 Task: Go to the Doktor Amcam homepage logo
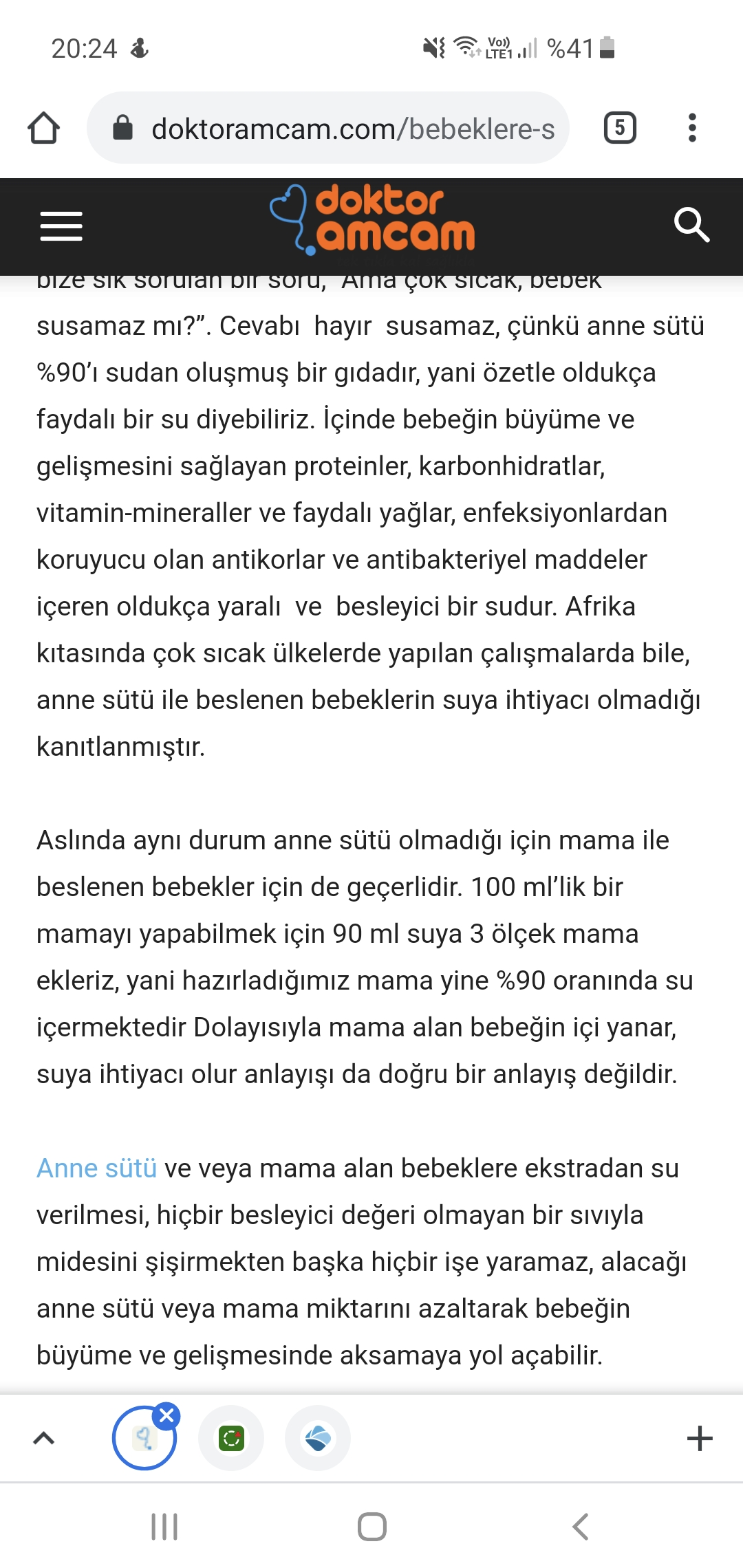tap(372, 219)
